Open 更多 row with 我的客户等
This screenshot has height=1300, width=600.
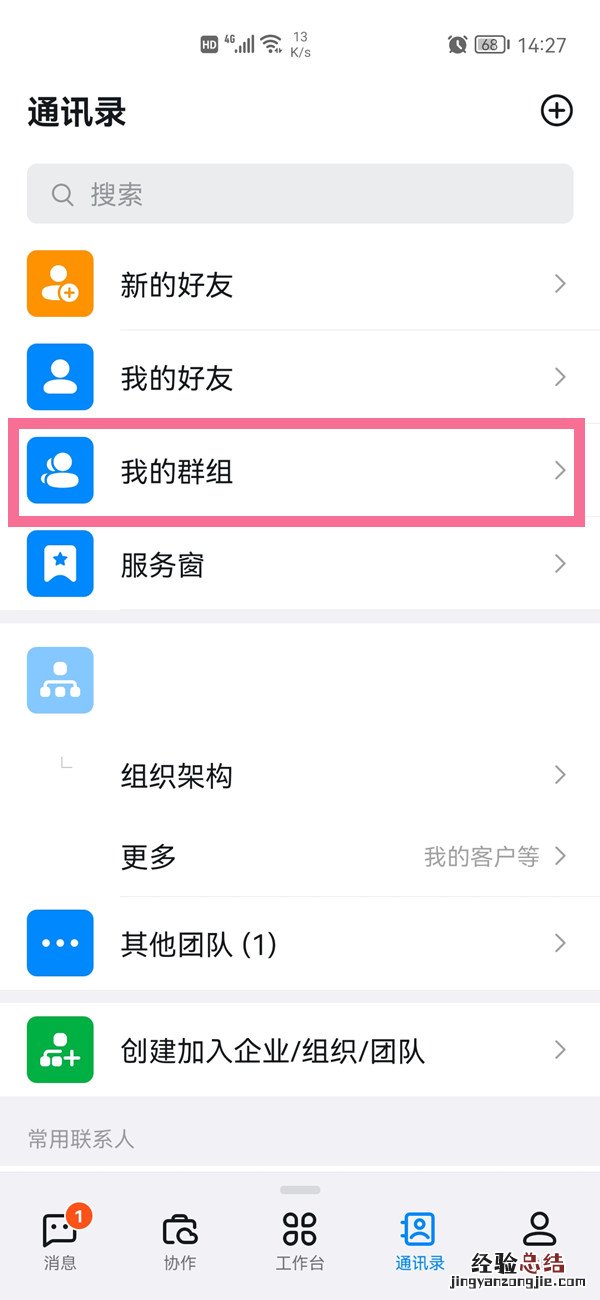(x=300, y=856)
